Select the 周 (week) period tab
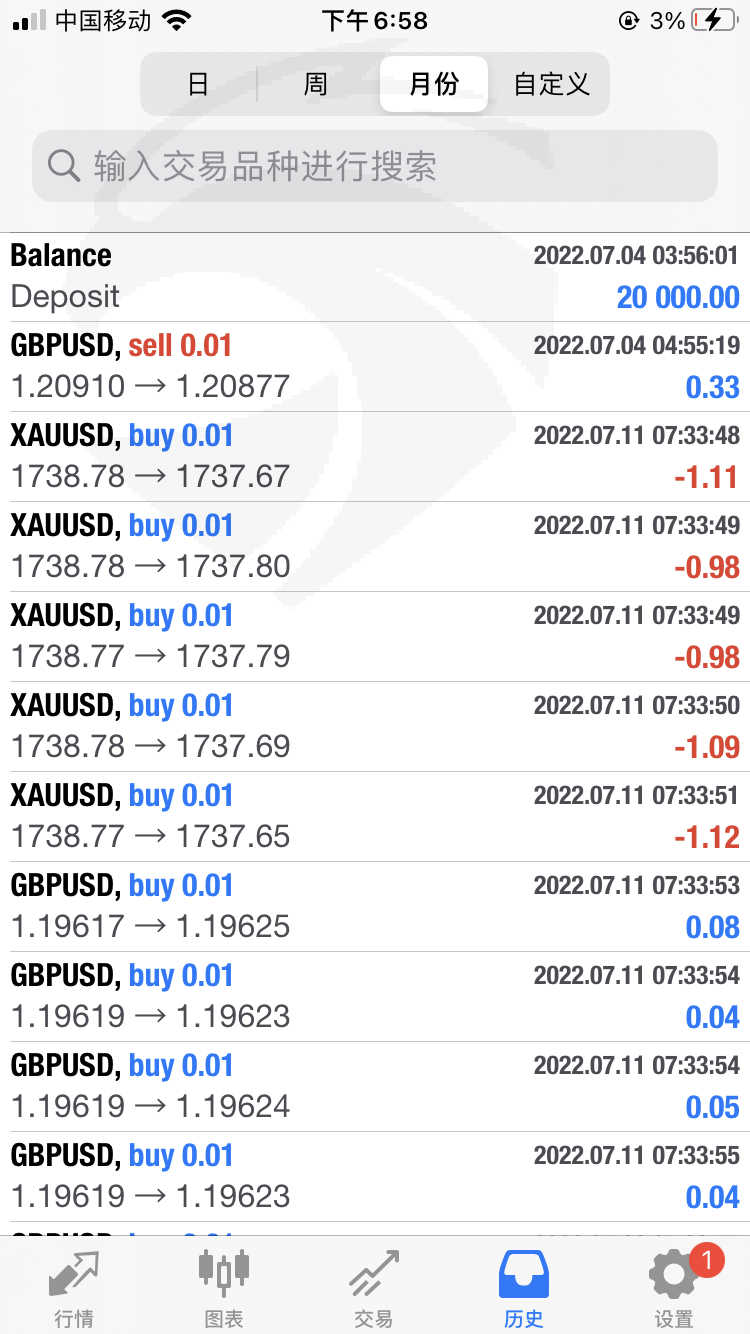The image size is (750, 1334). click(x=316, y=84)
